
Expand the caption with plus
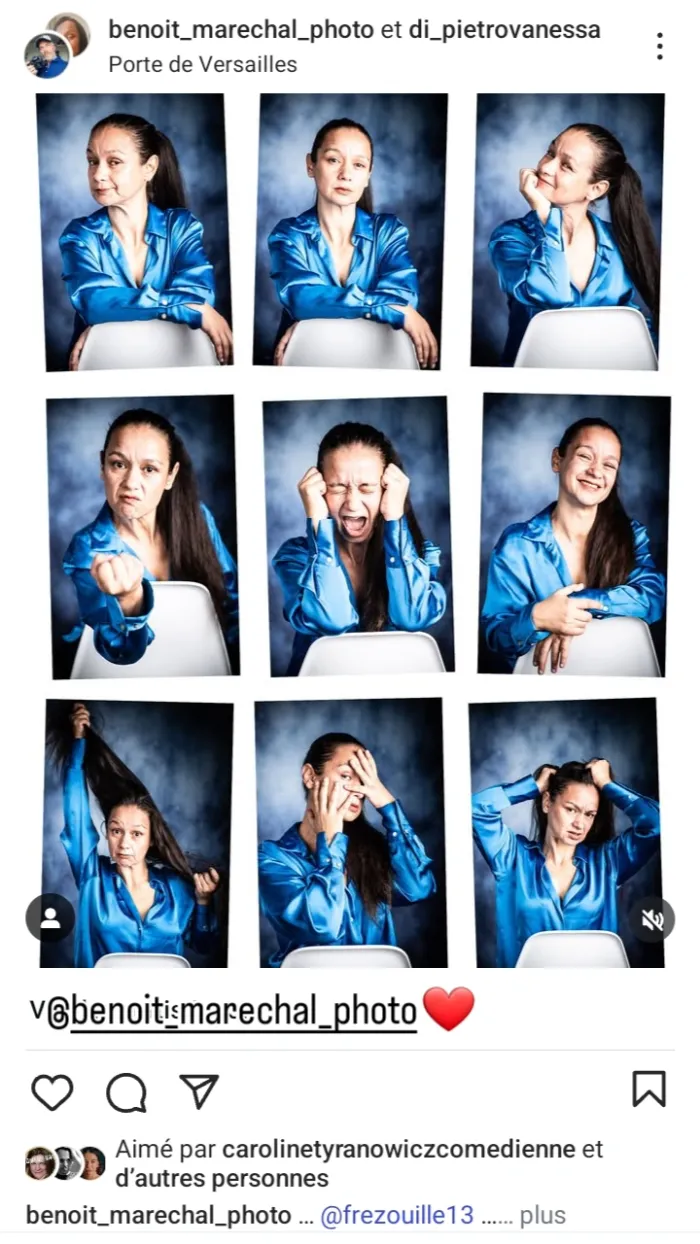click(543, 1216)
